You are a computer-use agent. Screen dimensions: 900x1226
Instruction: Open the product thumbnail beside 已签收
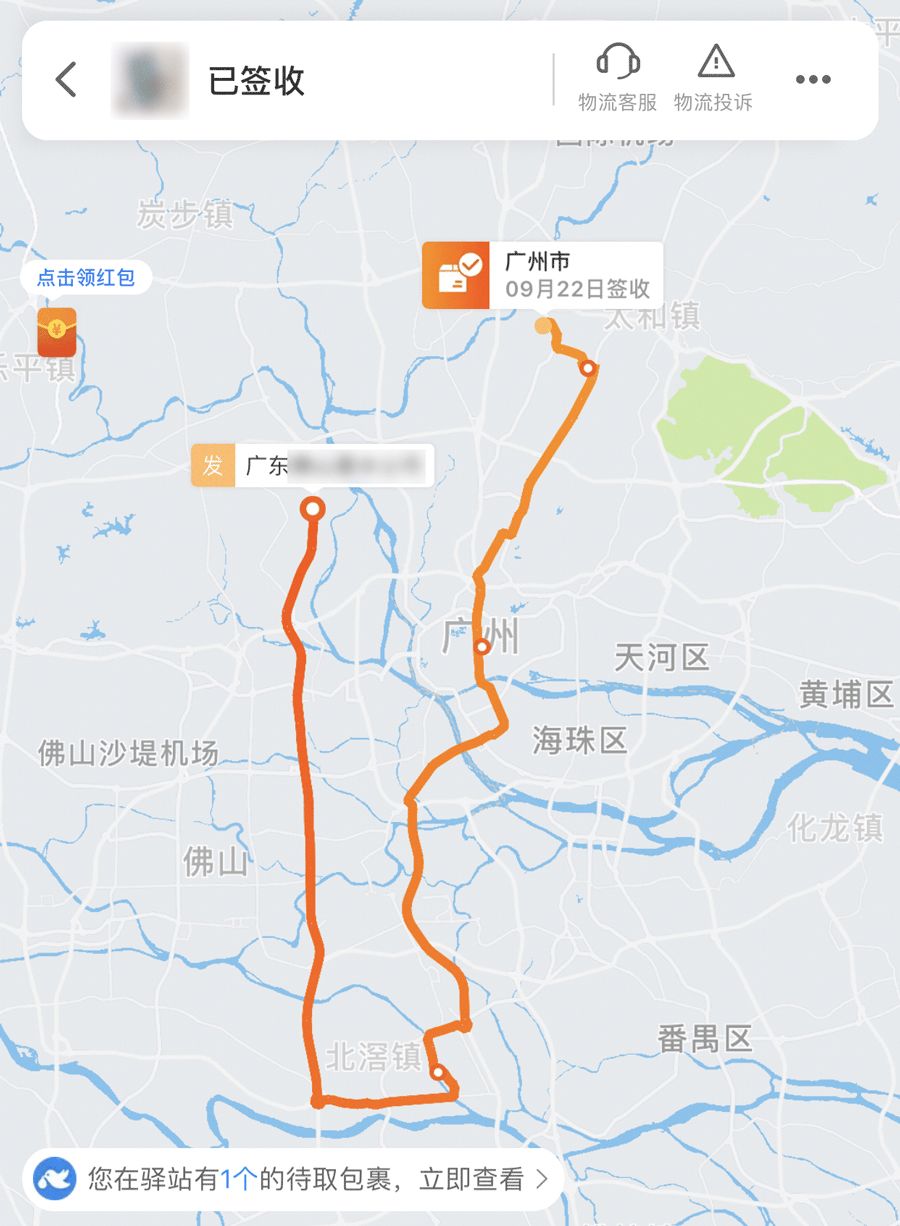150,80
